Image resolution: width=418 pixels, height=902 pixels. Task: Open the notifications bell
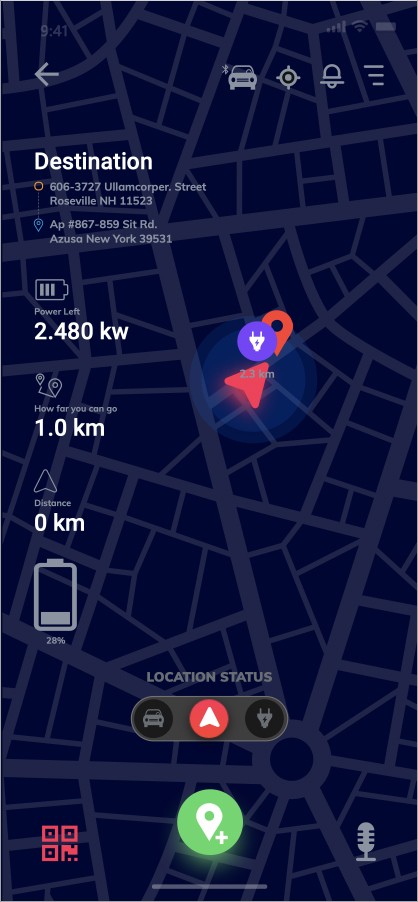point(331,76)
